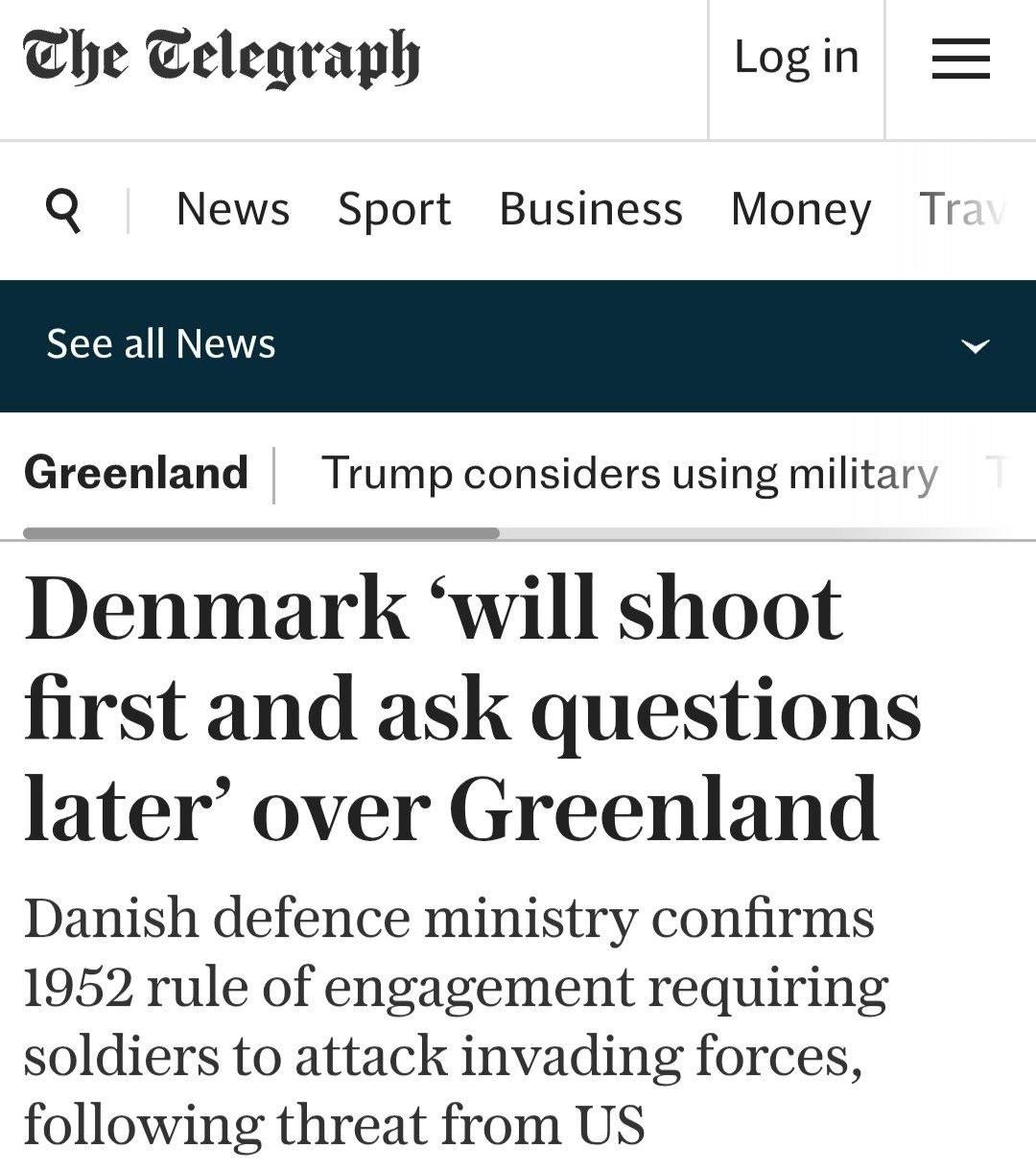Tap the Log in button

pyautogui.click(x=796, y=58)
